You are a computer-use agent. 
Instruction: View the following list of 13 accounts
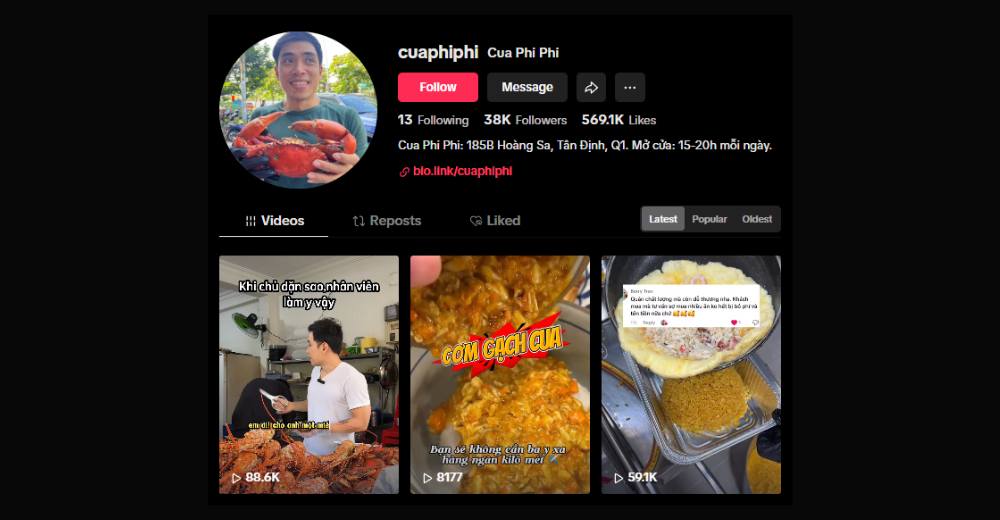pyautogui.click(x=433, y=120)
